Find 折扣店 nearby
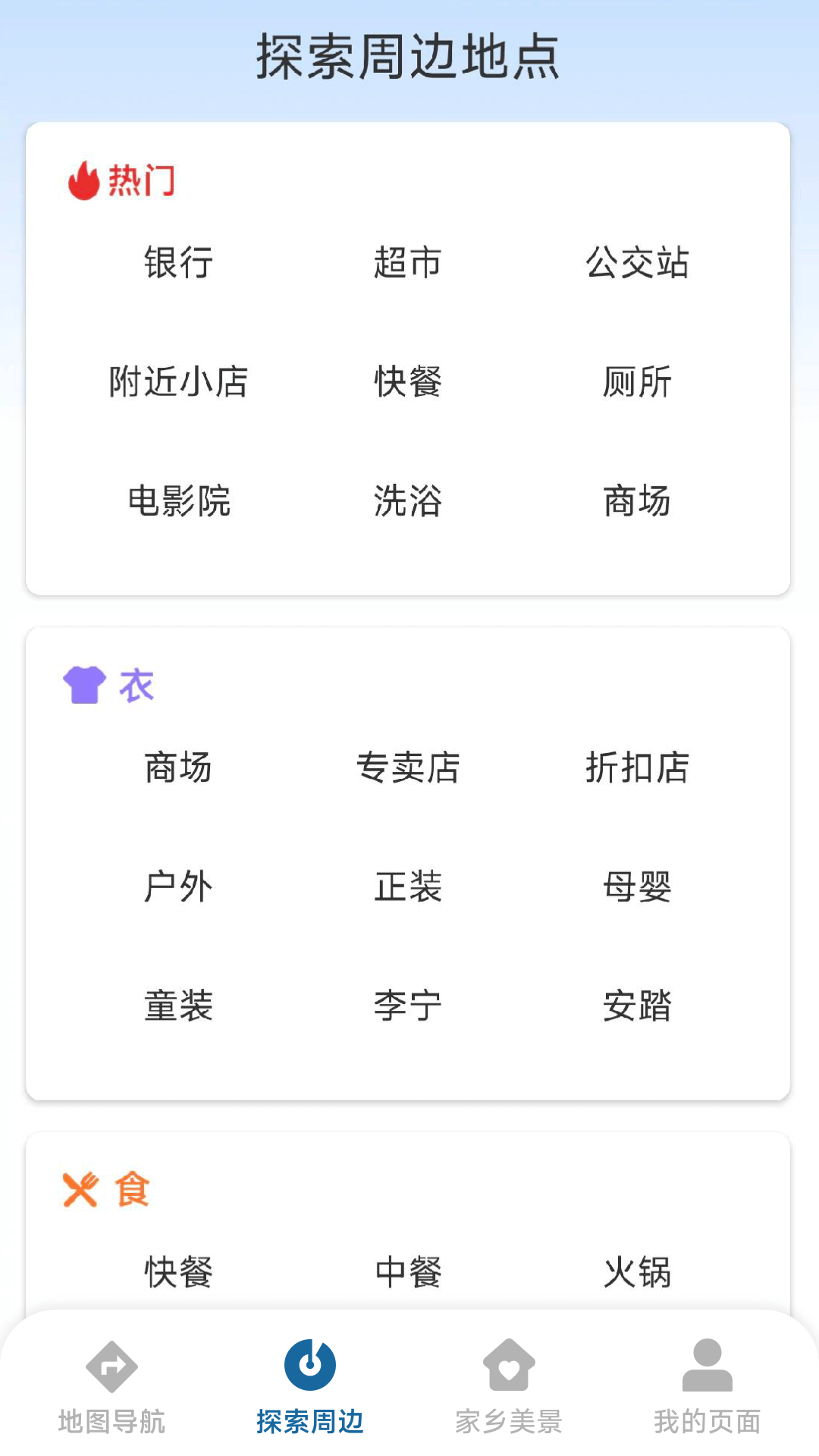Screen dimensions: 819x1456 637,767
